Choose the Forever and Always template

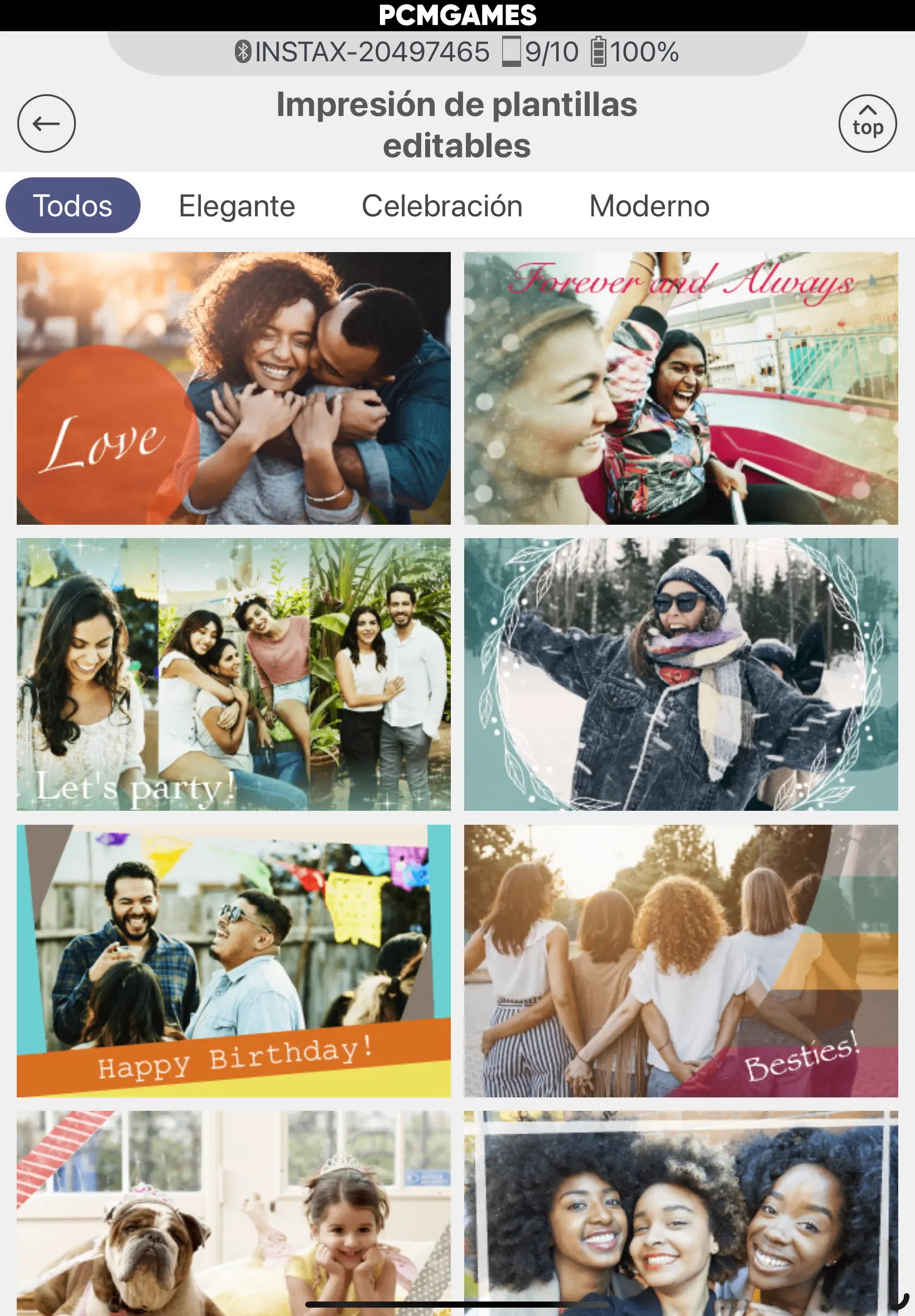pos(681,388)
